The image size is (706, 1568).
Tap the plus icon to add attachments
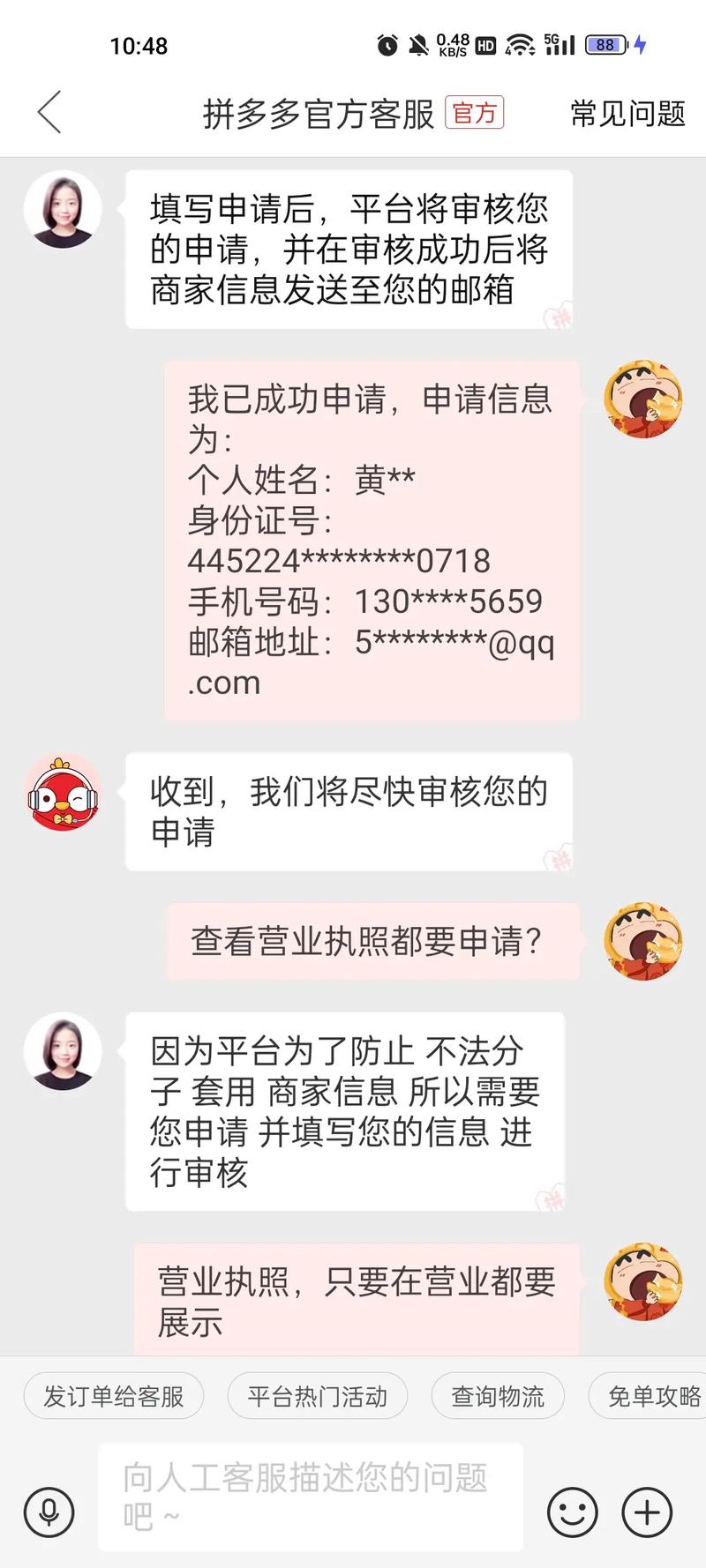(x=645, y=1512)
